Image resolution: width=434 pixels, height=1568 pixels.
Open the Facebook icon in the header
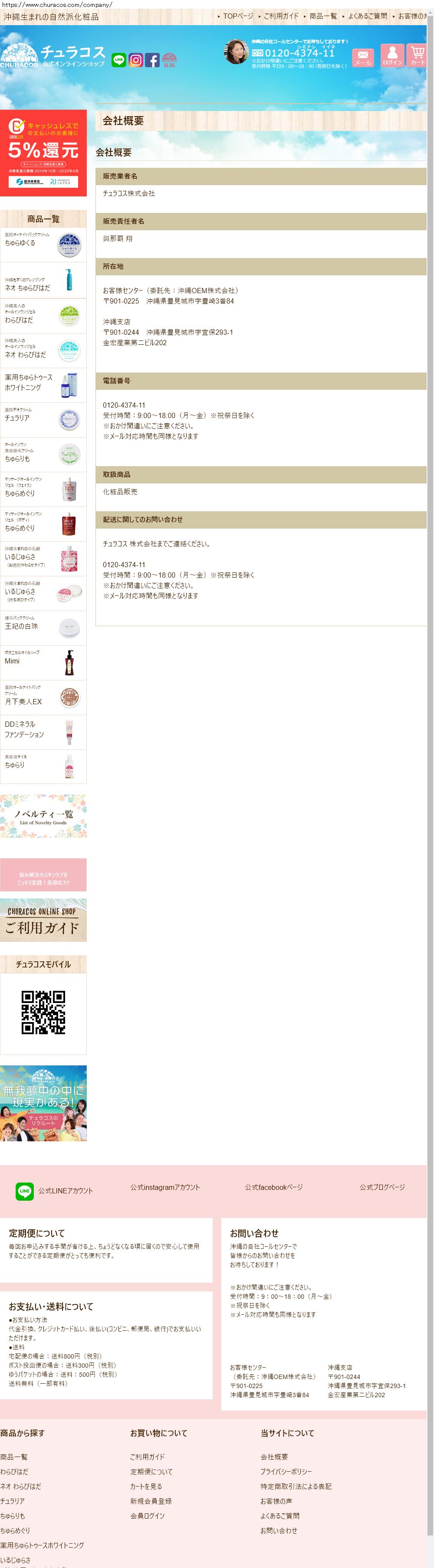point(152,60)
